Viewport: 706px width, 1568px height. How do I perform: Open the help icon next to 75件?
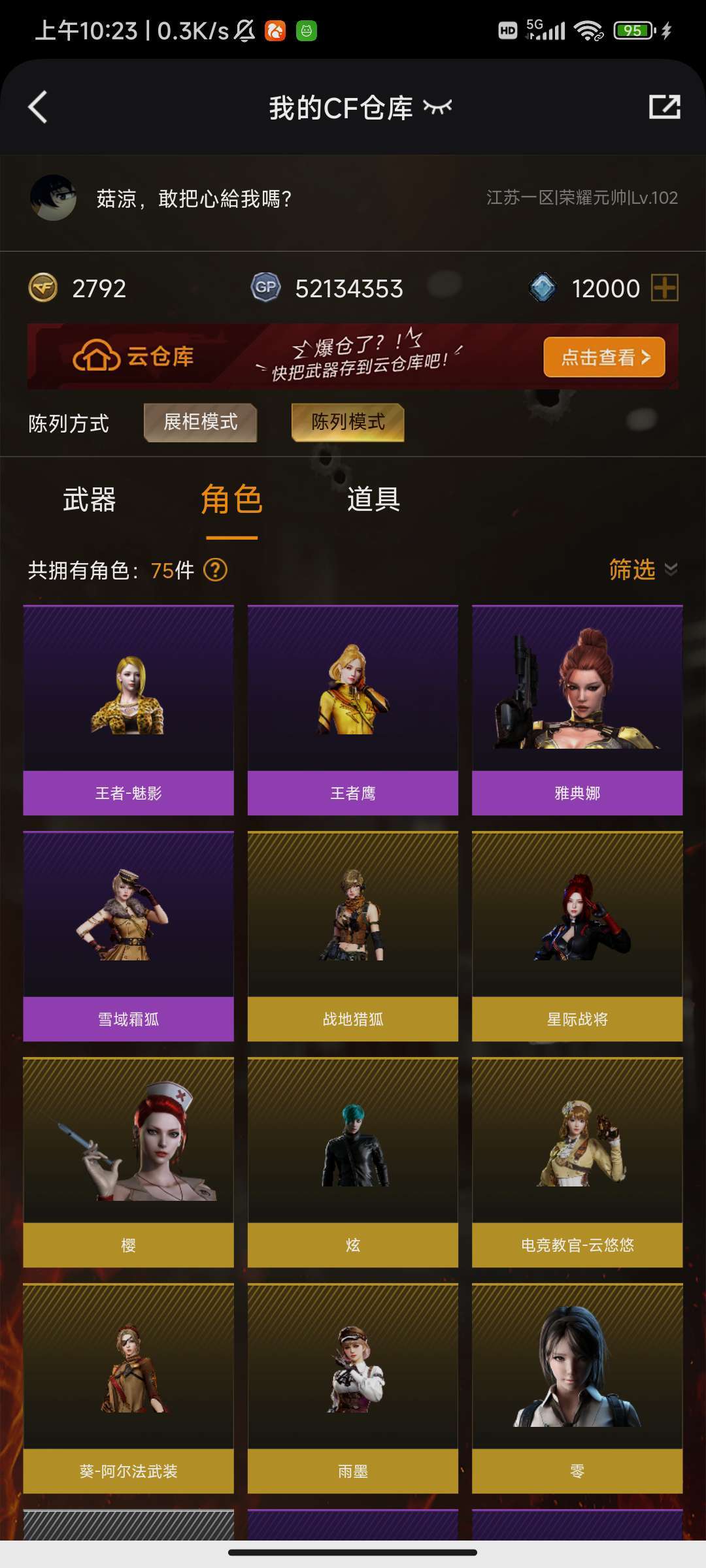pos(215,570)
